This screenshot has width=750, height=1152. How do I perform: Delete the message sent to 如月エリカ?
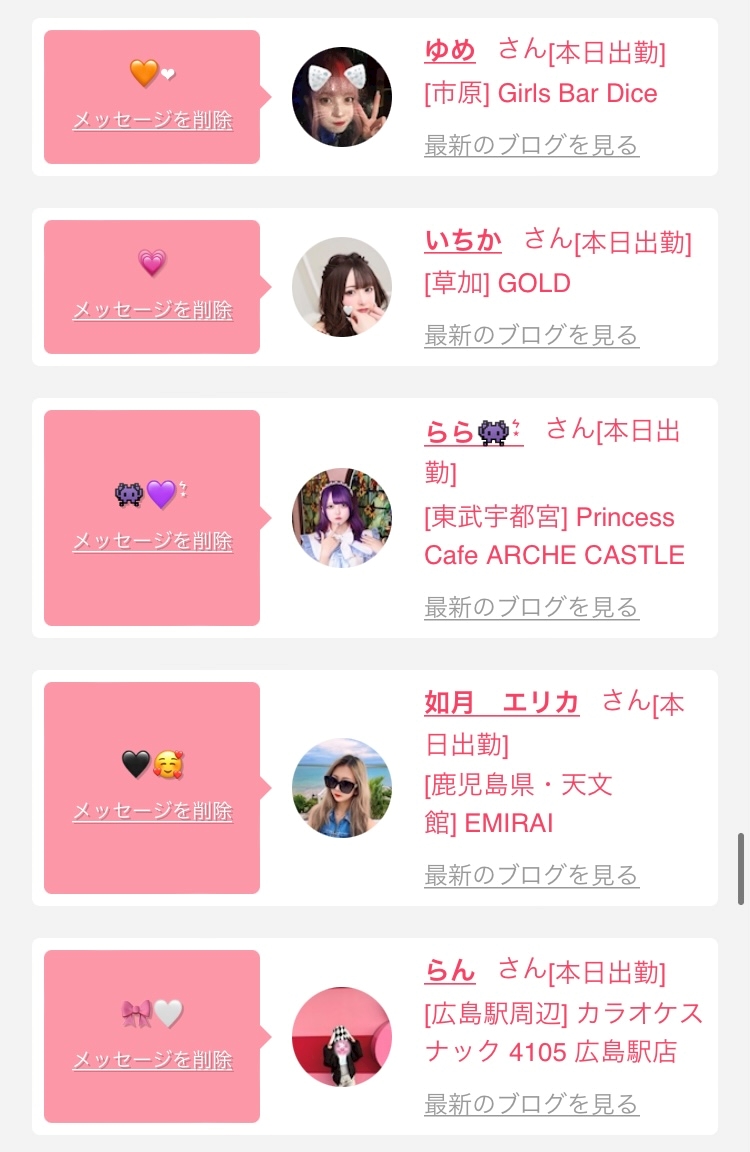click(152, 811)
